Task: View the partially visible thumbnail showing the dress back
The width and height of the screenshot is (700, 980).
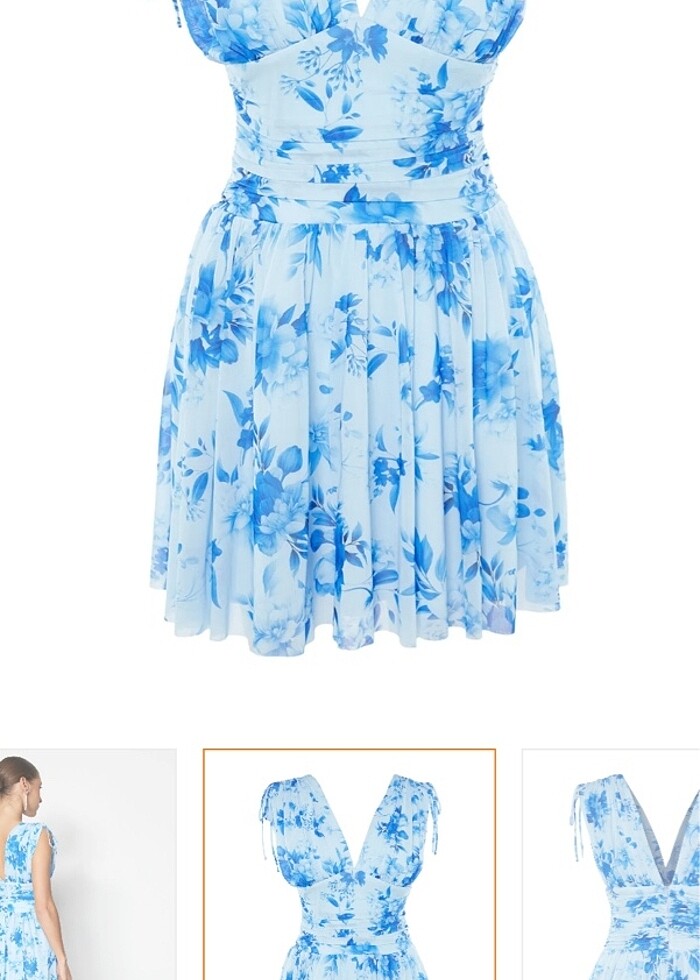Action: pos(612,865)
